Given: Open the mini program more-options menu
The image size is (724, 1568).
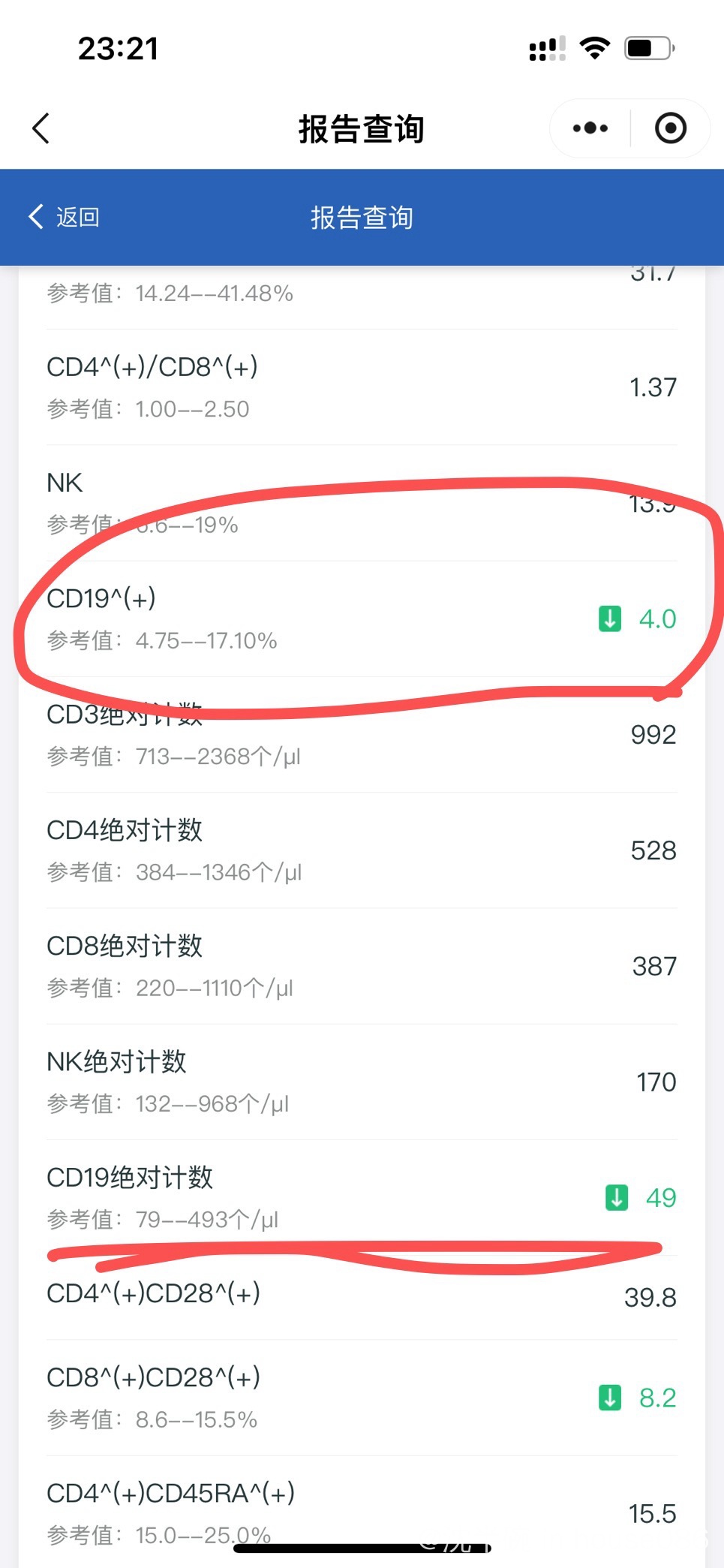Looking at the screenshot, I should pos(590,128).
